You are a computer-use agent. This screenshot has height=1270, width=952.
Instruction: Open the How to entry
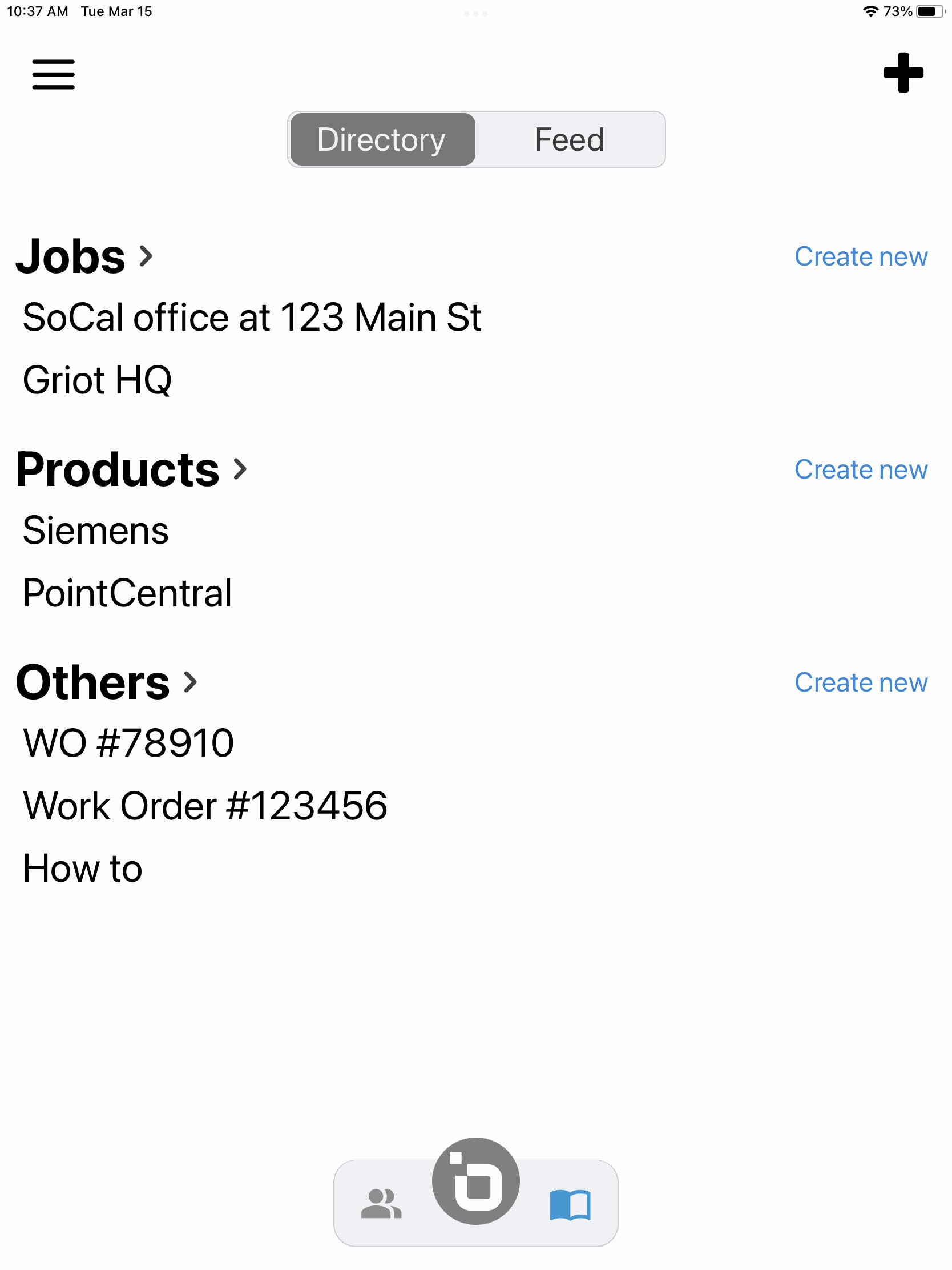pos(82,869)
